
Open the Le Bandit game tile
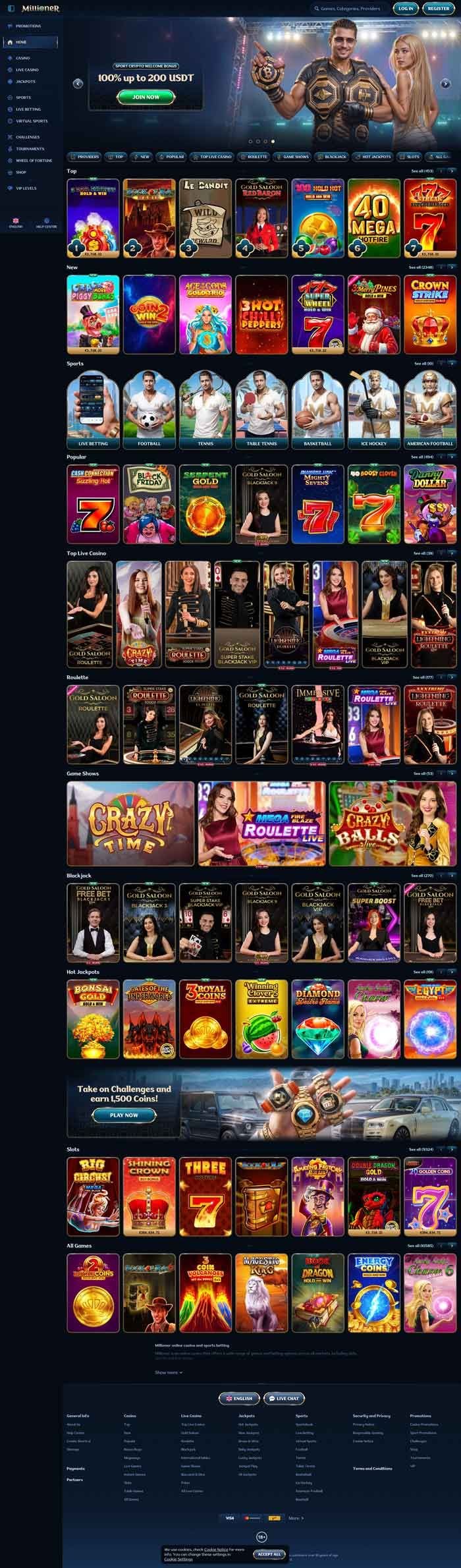[205, 217]
